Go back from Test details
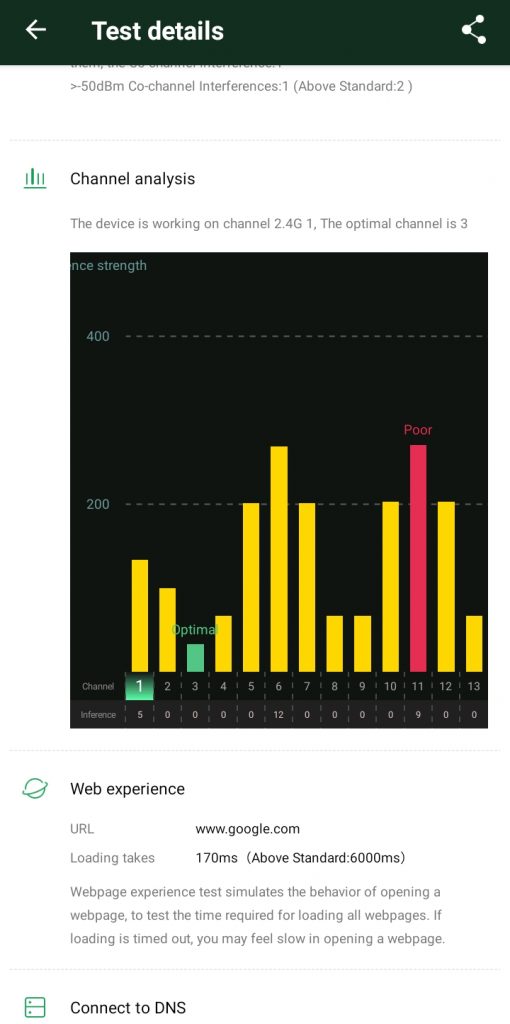The image size is (510, 1024). (x=35, y=30)
